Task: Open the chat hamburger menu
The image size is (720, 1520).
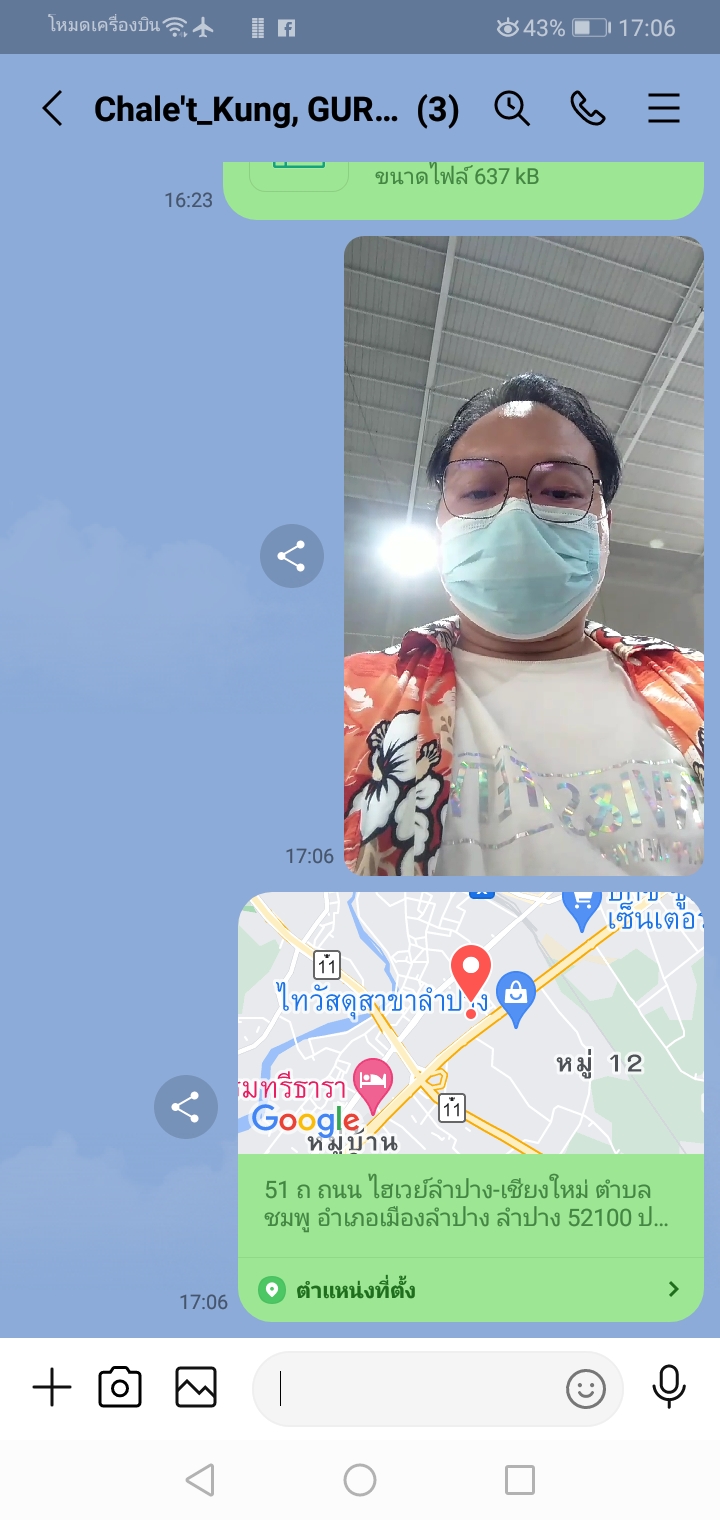Action: click(664, 108)
